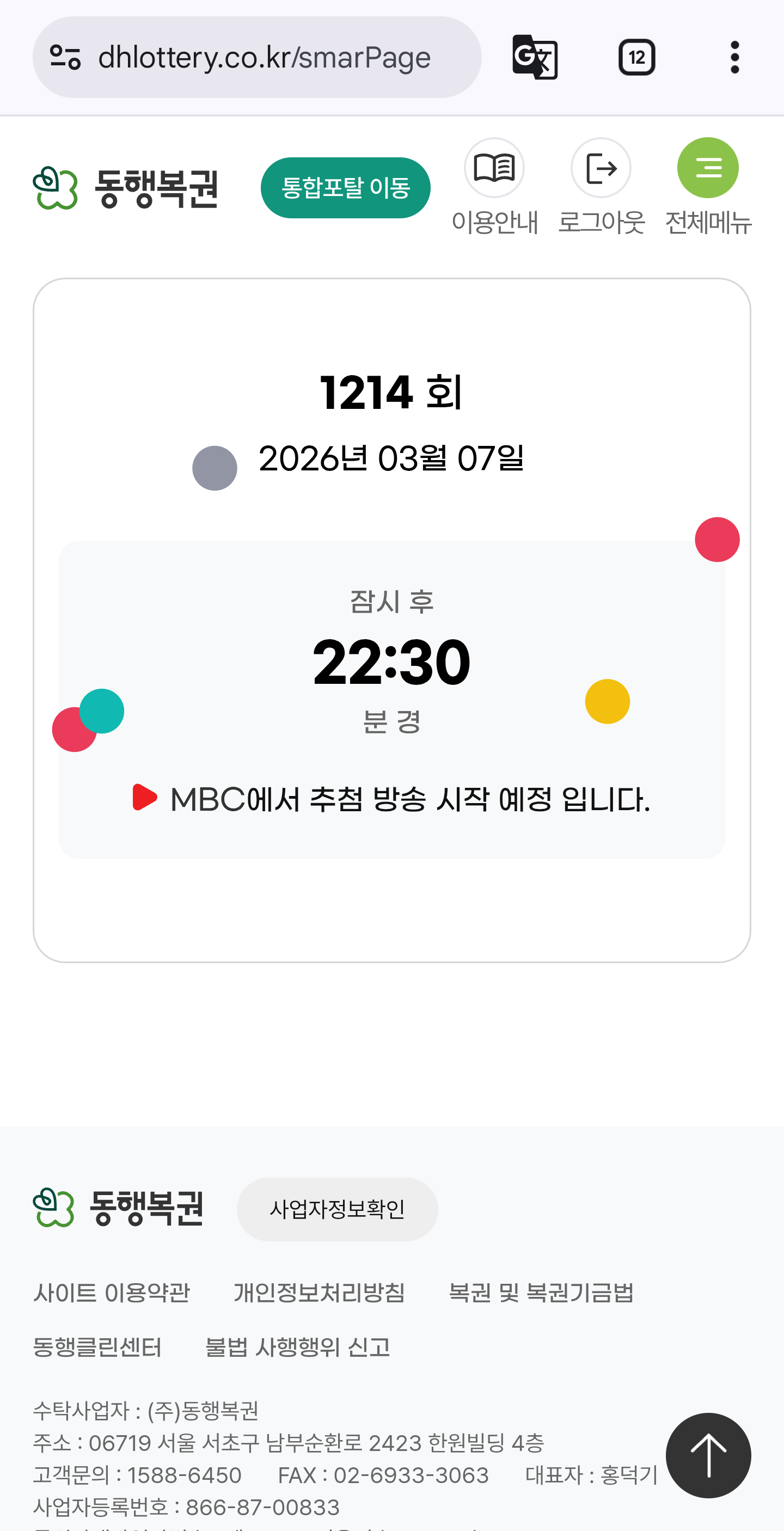Open the site connection info icon
Screen dimensions: 784x1531
tap(65, 57)
